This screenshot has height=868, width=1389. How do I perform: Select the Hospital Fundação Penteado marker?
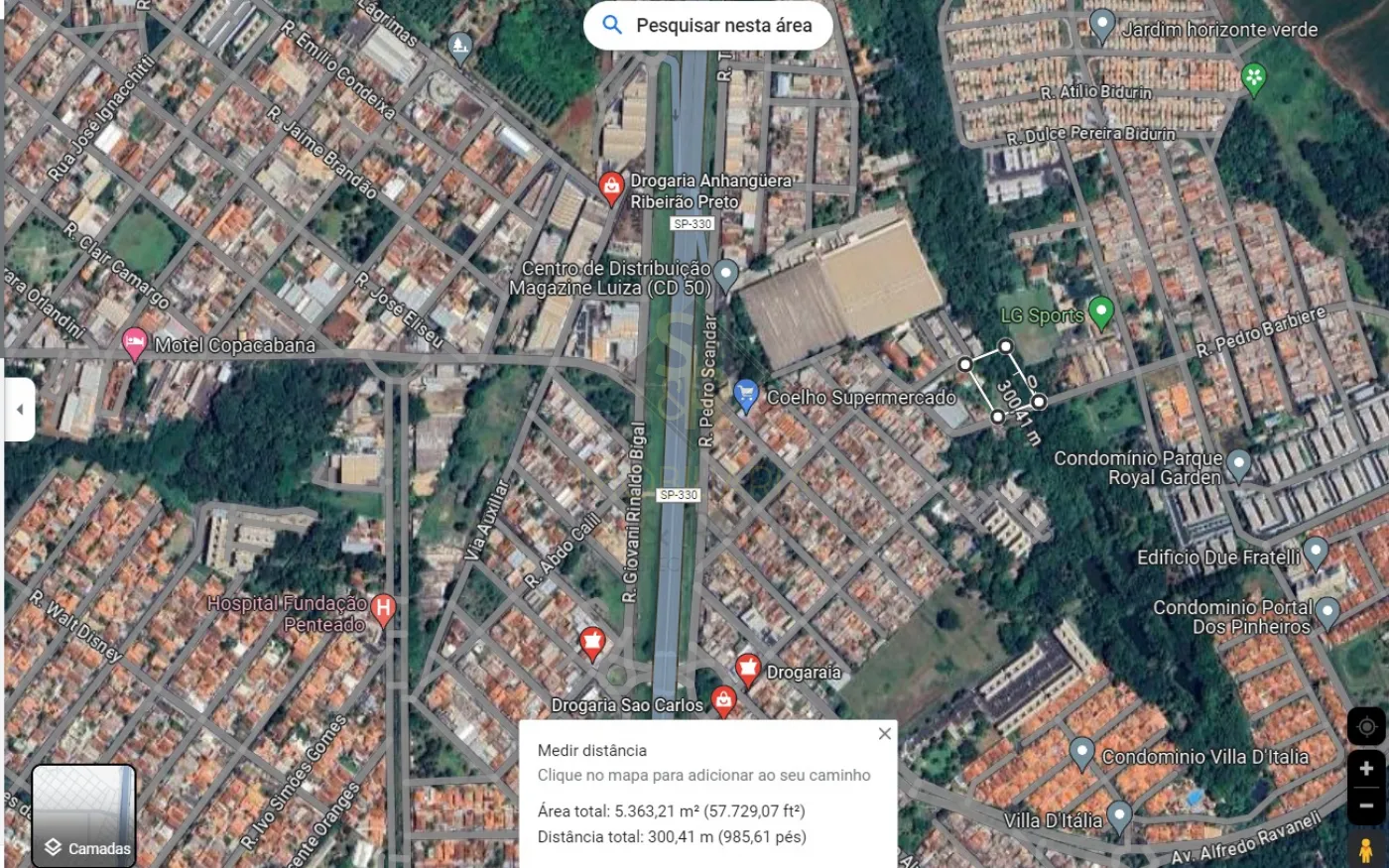384,608
